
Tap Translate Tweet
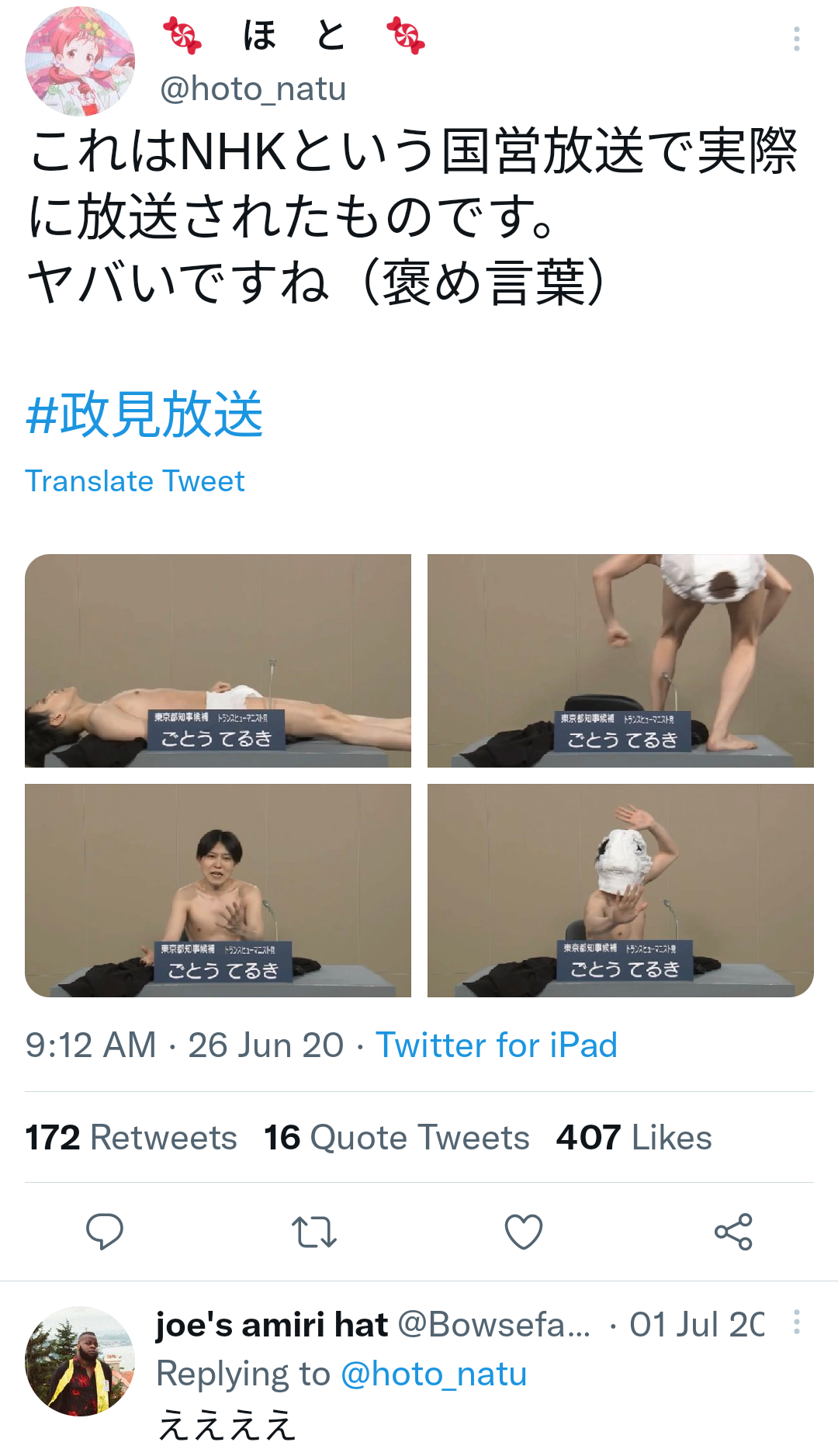[135, 481]
